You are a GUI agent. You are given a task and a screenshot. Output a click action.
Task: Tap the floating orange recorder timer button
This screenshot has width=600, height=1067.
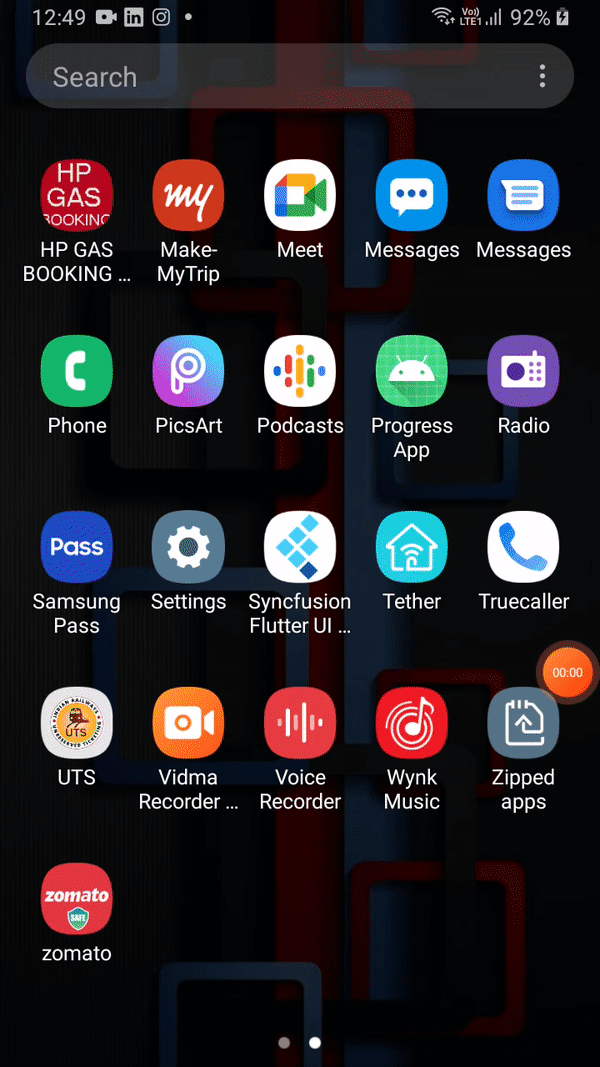pos(567,673)
